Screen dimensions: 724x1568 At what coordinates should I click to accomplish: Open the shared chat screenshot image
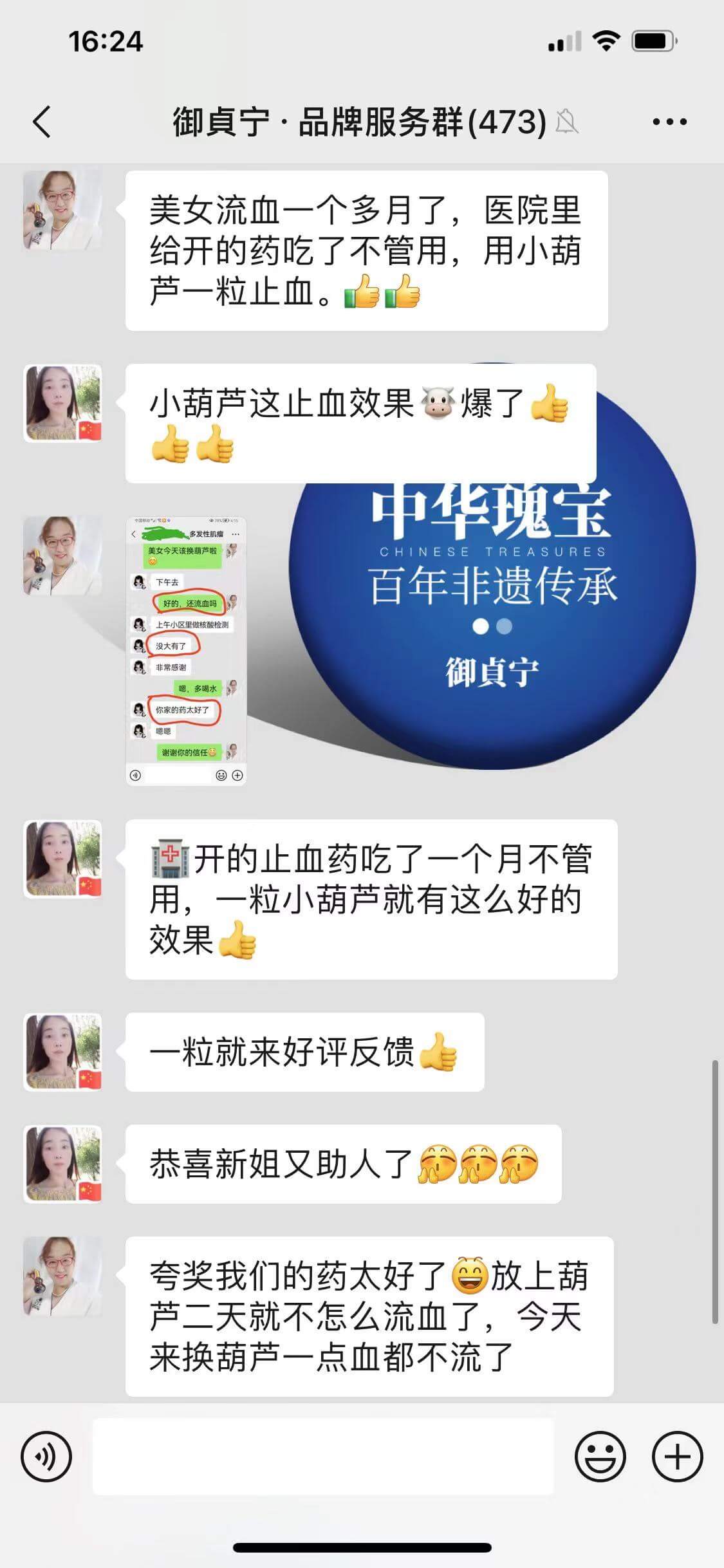point(186,650)
